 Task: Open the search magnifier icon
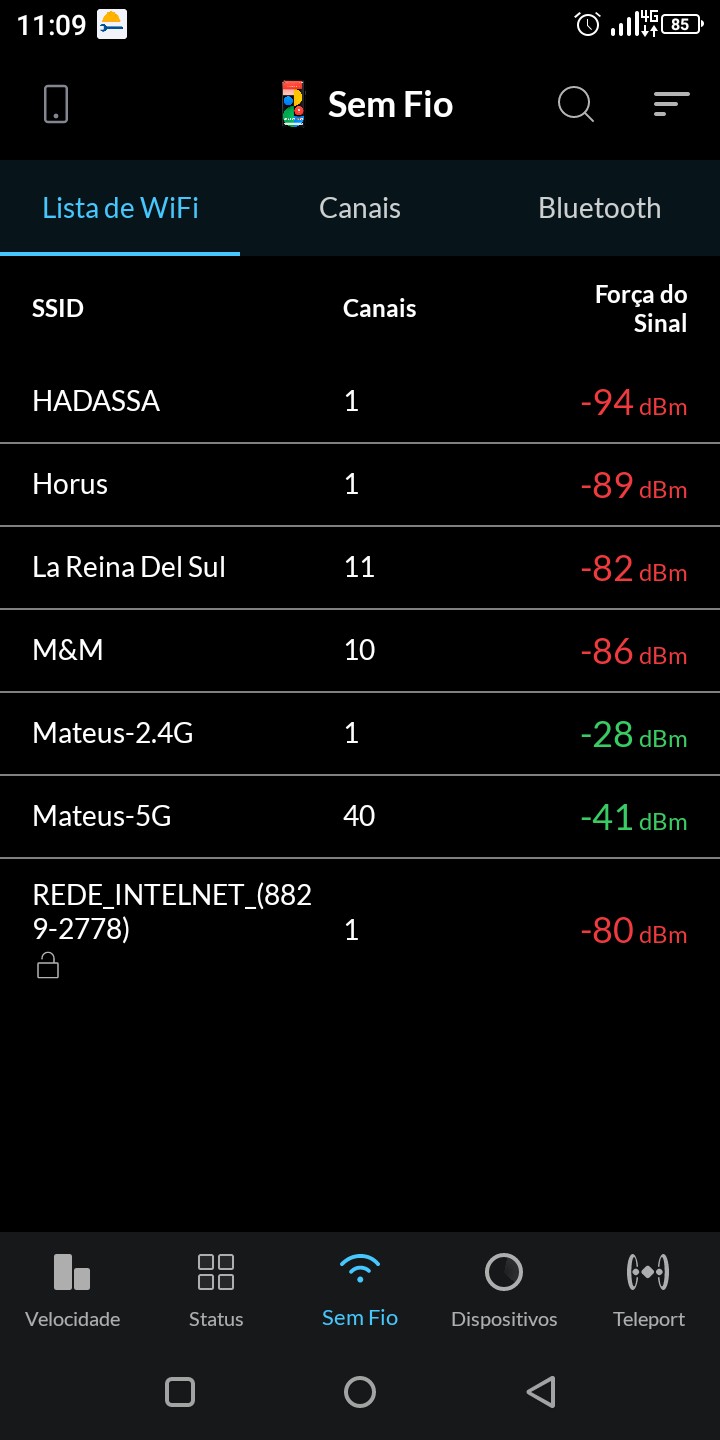click(x=575, y=104)
